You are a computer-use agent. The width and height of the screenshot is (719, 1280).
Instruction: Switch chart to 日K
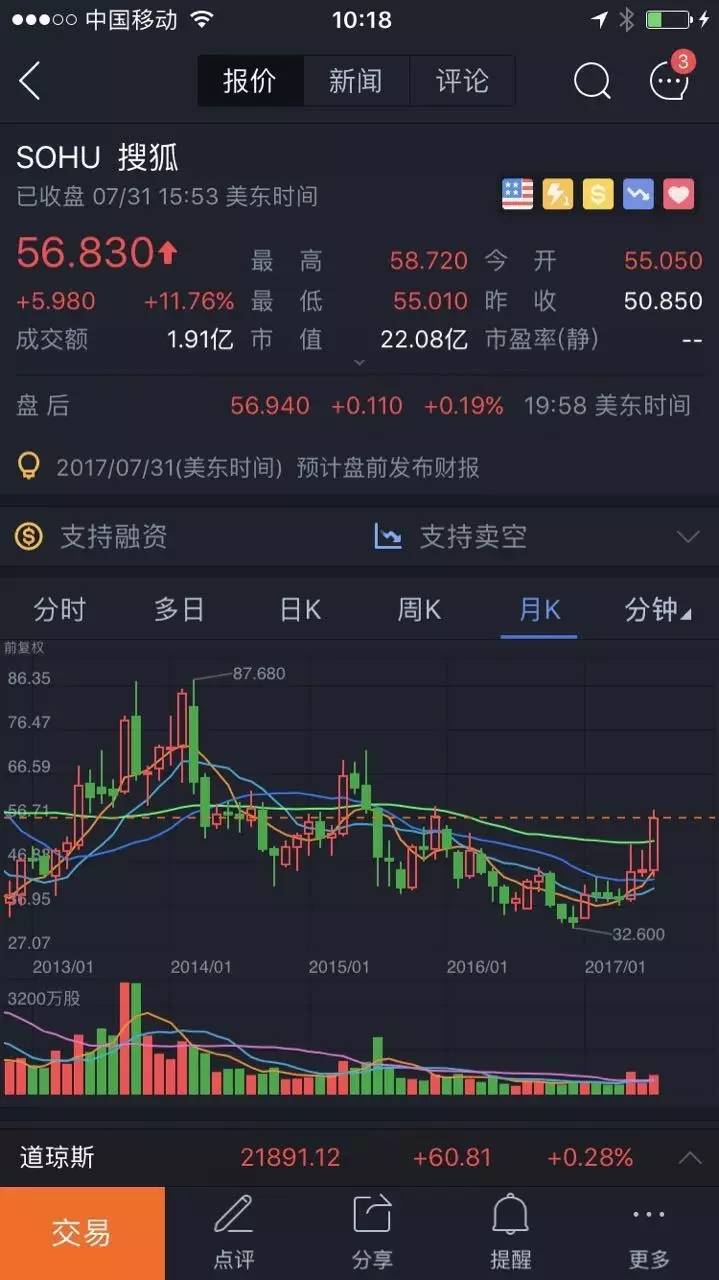[x=300, y=609]
